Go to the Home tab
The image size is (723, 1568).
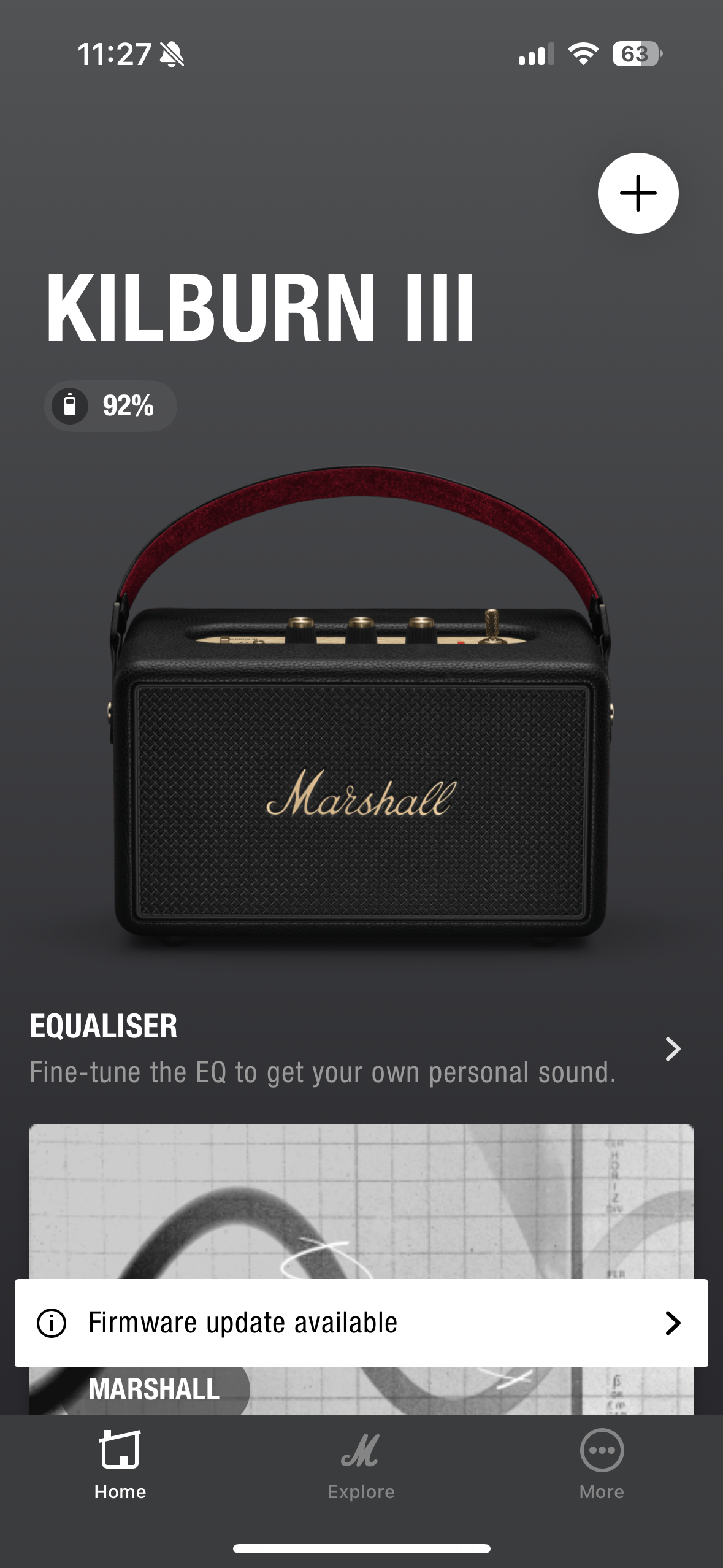120,1464
